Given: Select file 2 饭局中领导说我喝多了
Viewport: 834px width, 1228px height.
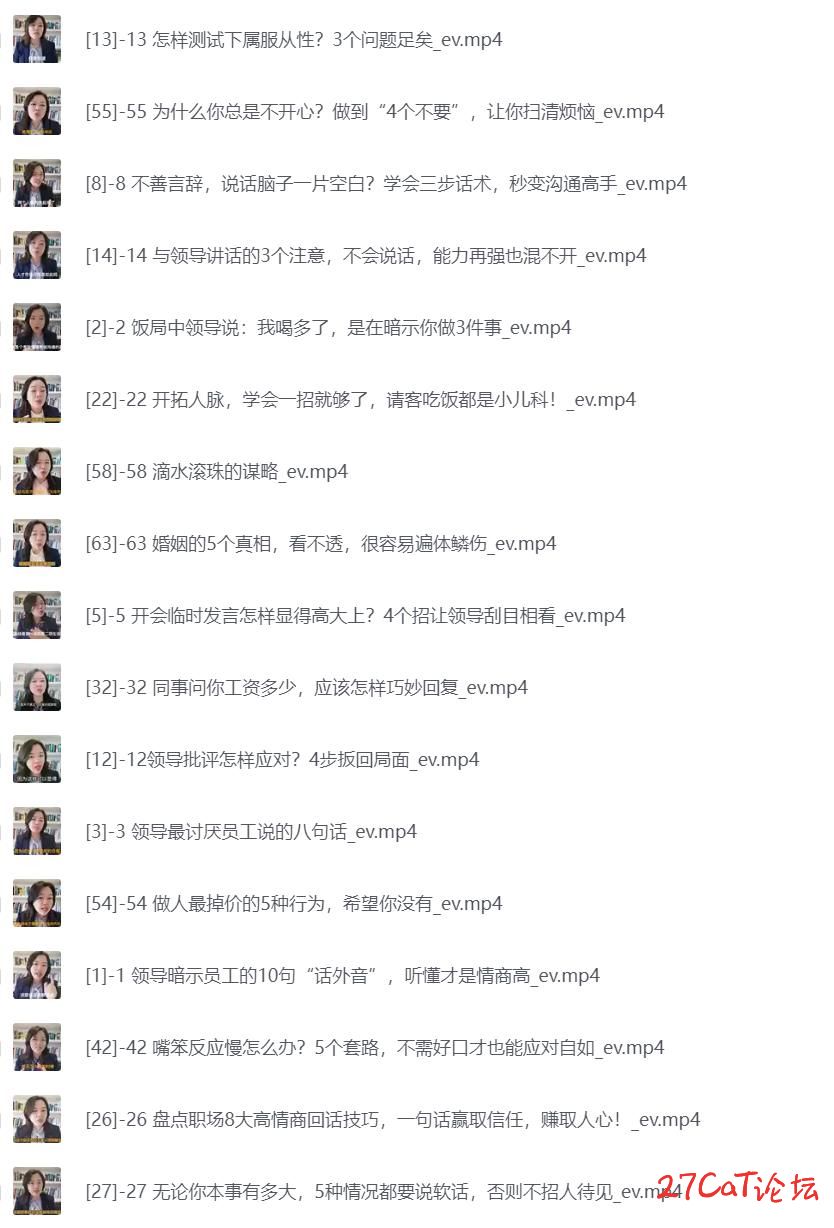Looking at the screenshot, I should [x=328, y=328].
